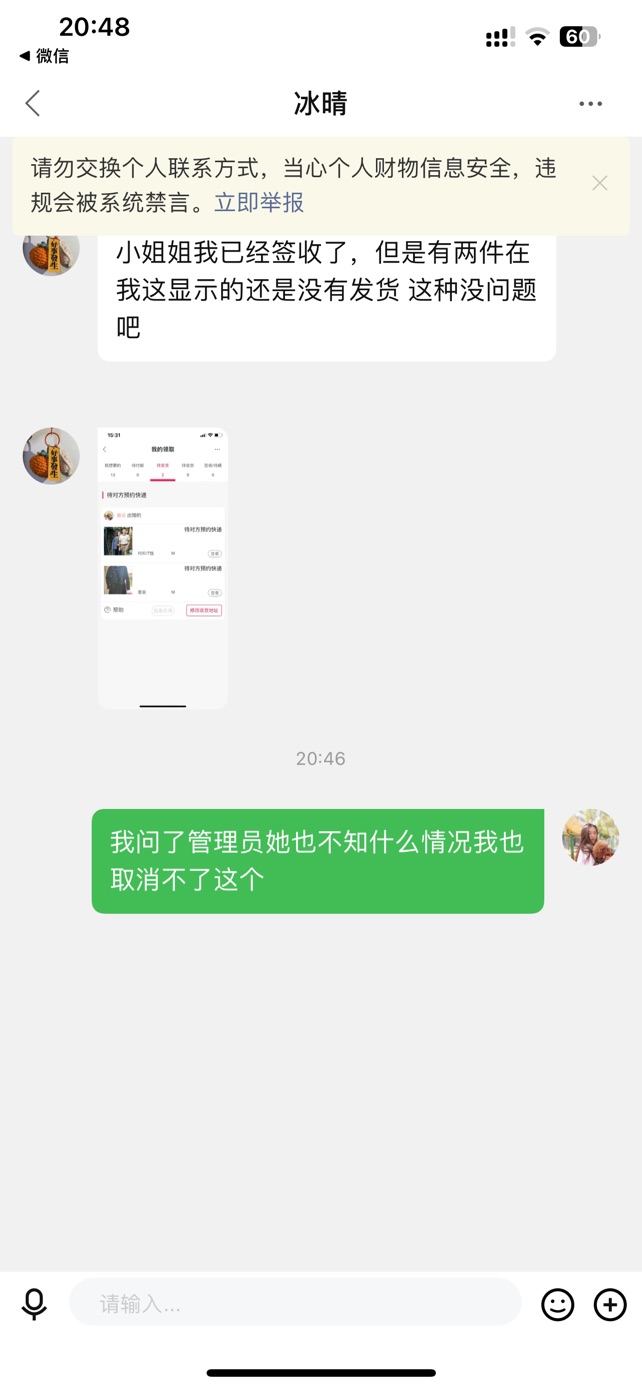This screenshot has height=1389, width=642.
Task: Open my own avatar beside the green message
Action: [591, 837]
